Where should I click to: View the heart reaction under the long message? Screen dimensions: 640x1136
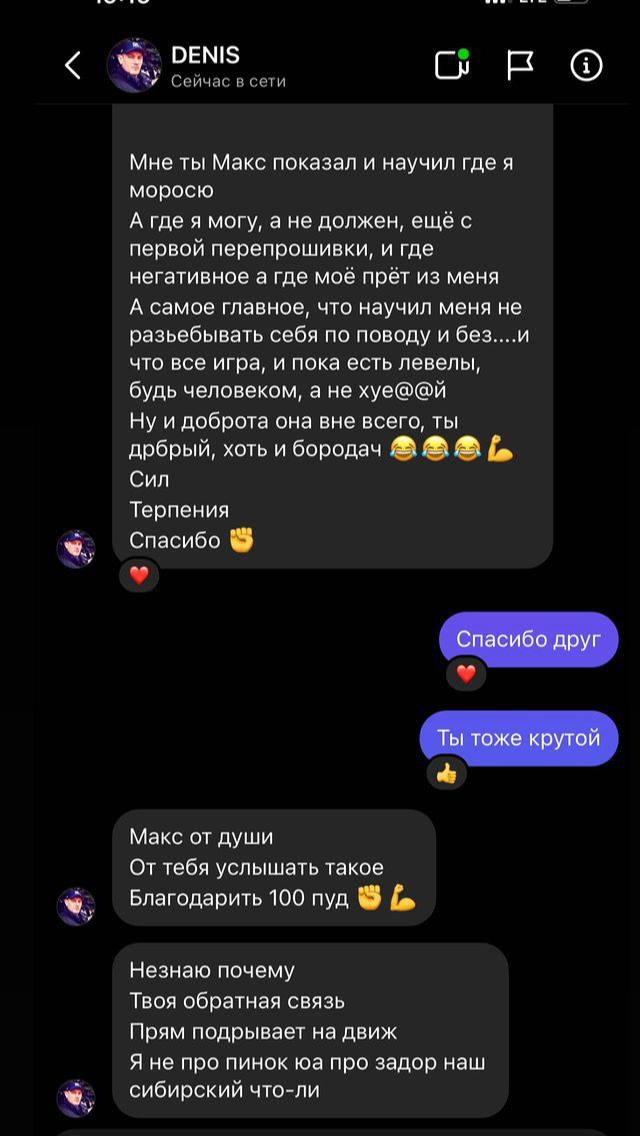139,575
